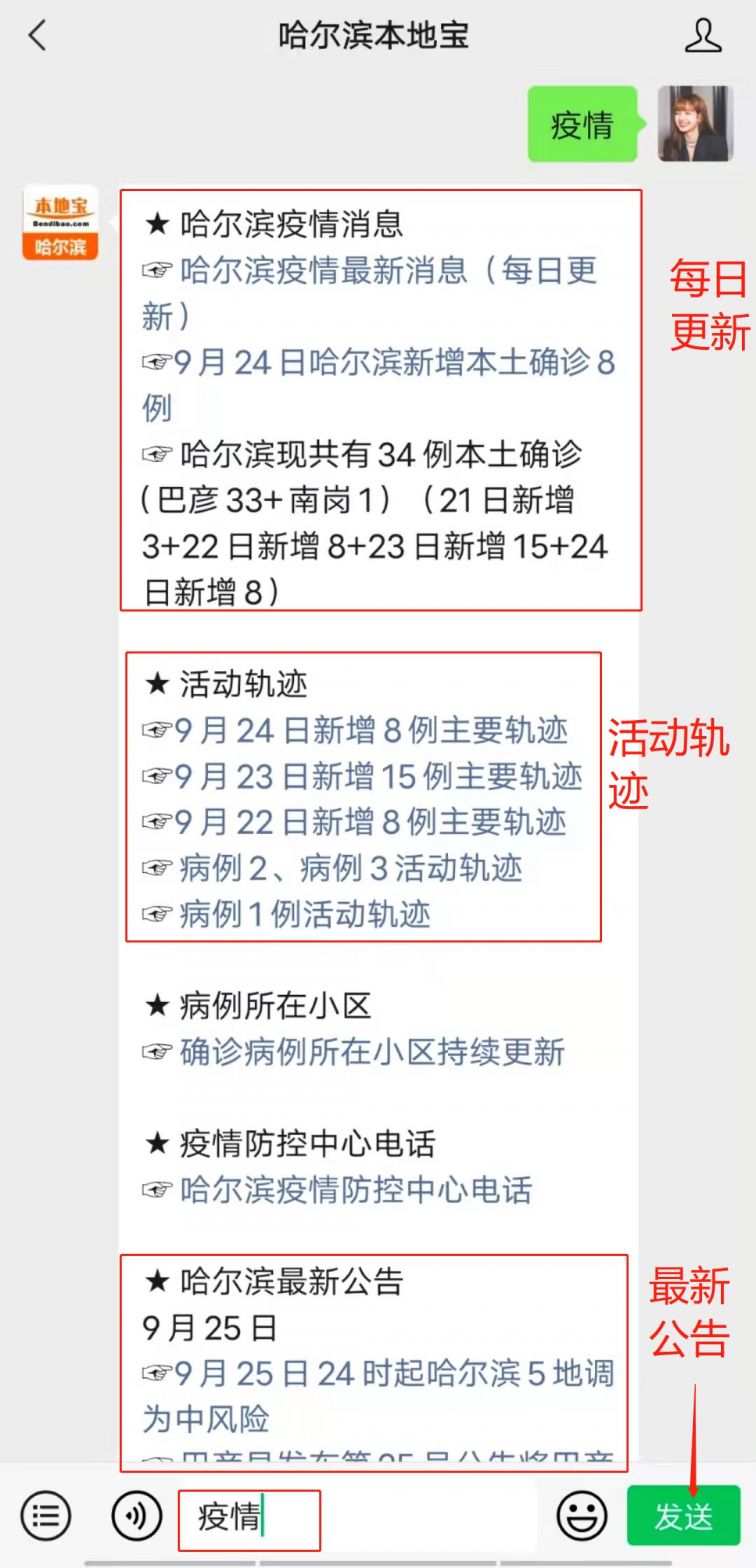
Task: Tap 哈尔滨本地宝 account avatar
Action: tap(60, 222)
